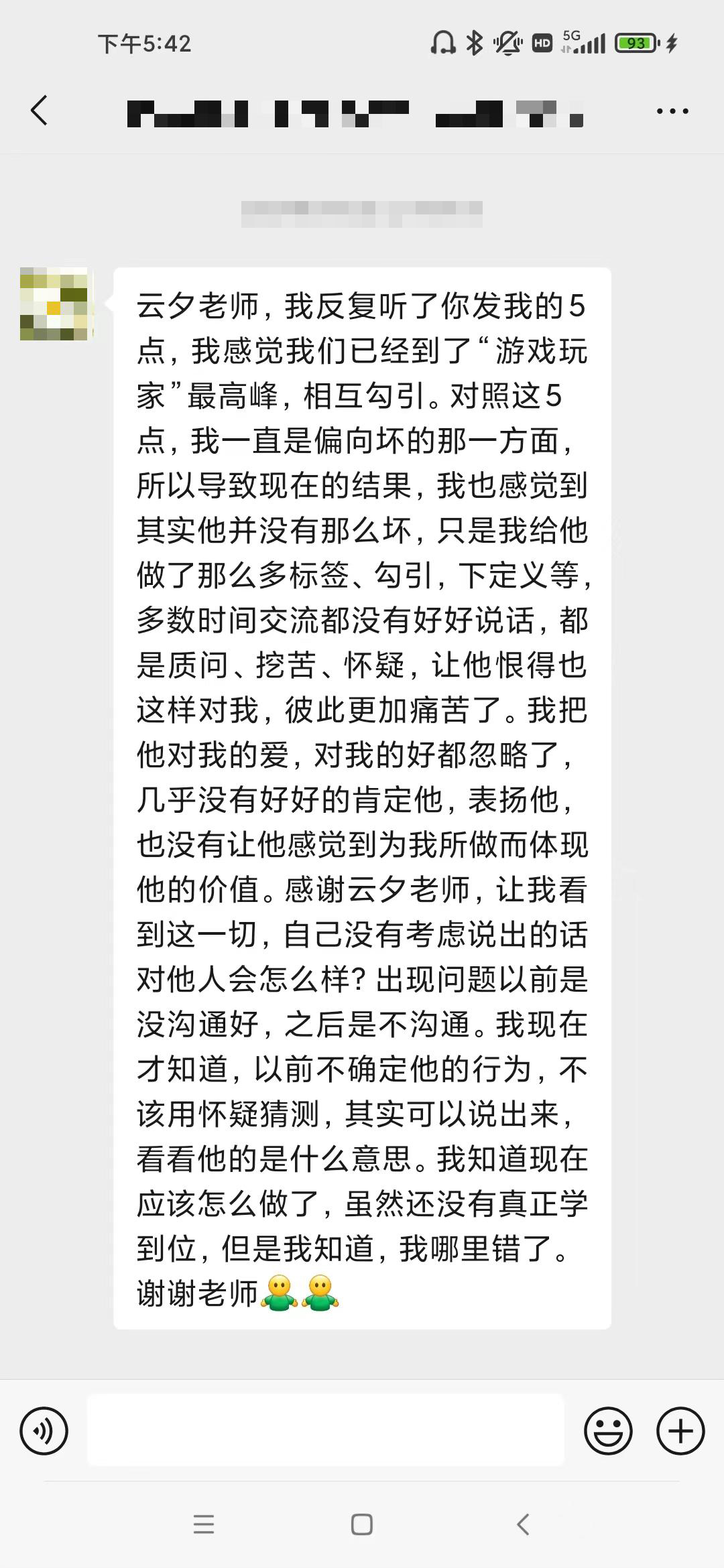Focus the message text field

[325, 1430]
